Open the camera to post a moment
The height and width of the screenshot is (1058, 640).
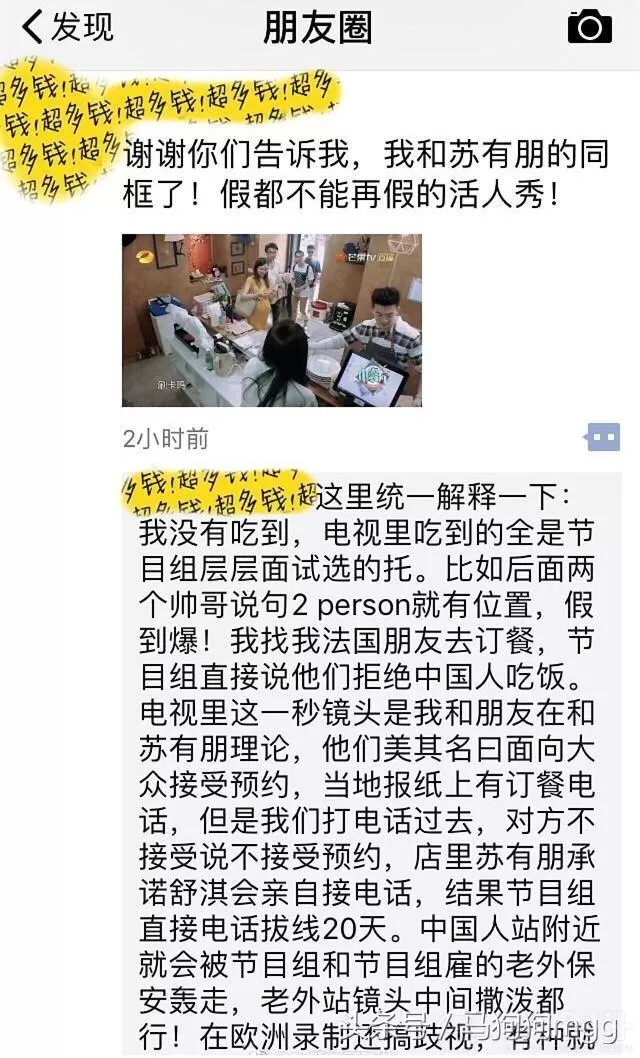[x=589, y=27]
